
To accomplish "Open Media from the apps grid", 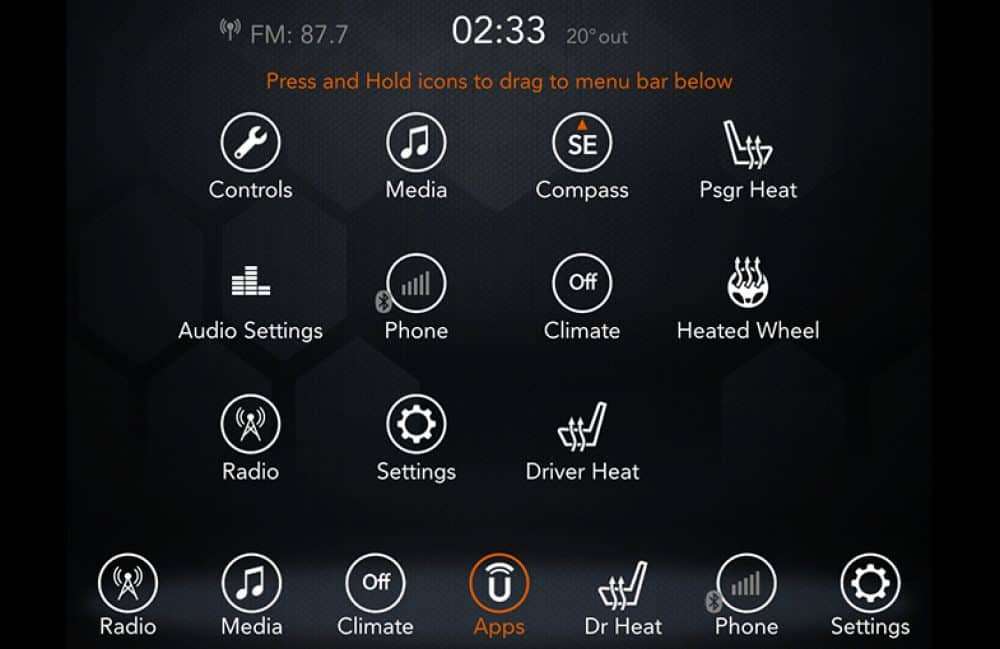I will pos(416,144).
